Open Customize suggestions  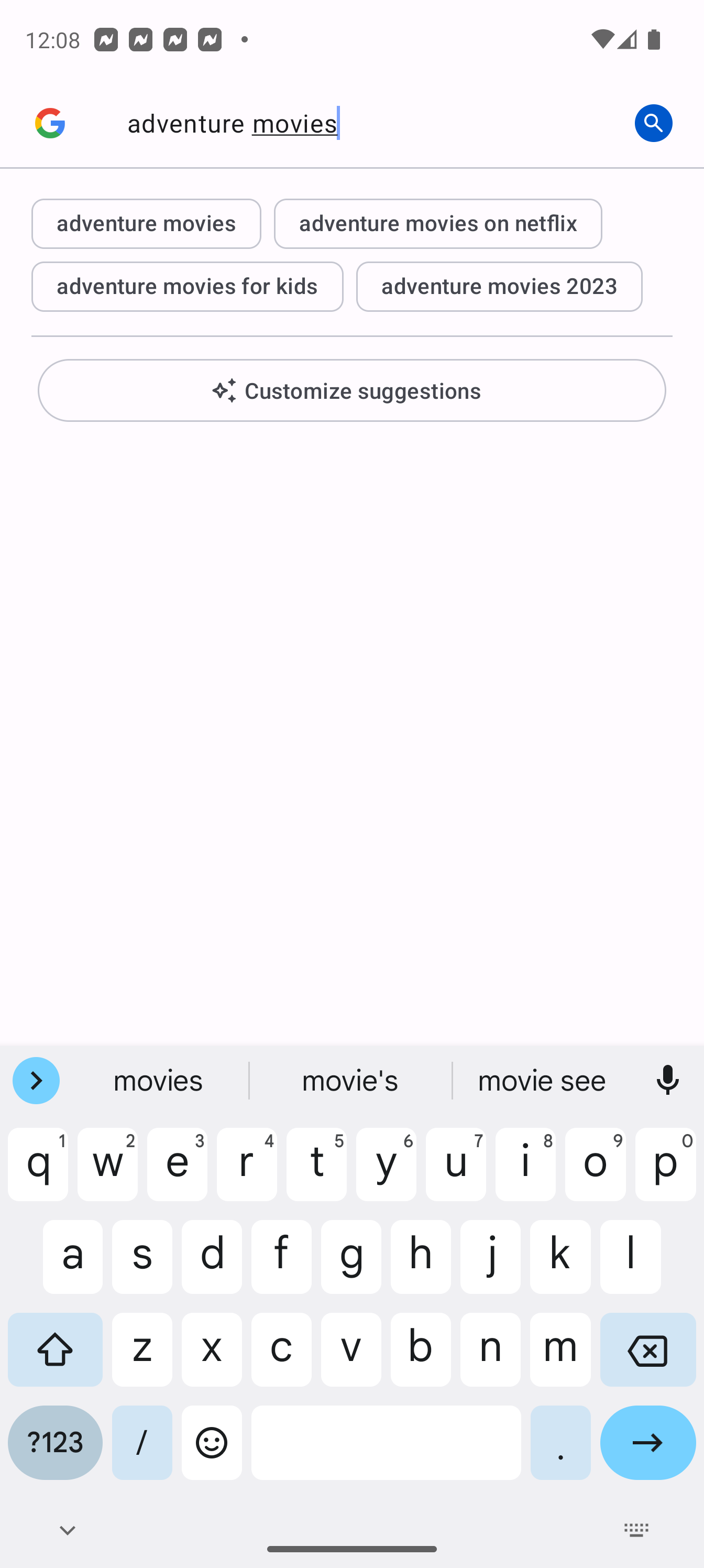351,390
